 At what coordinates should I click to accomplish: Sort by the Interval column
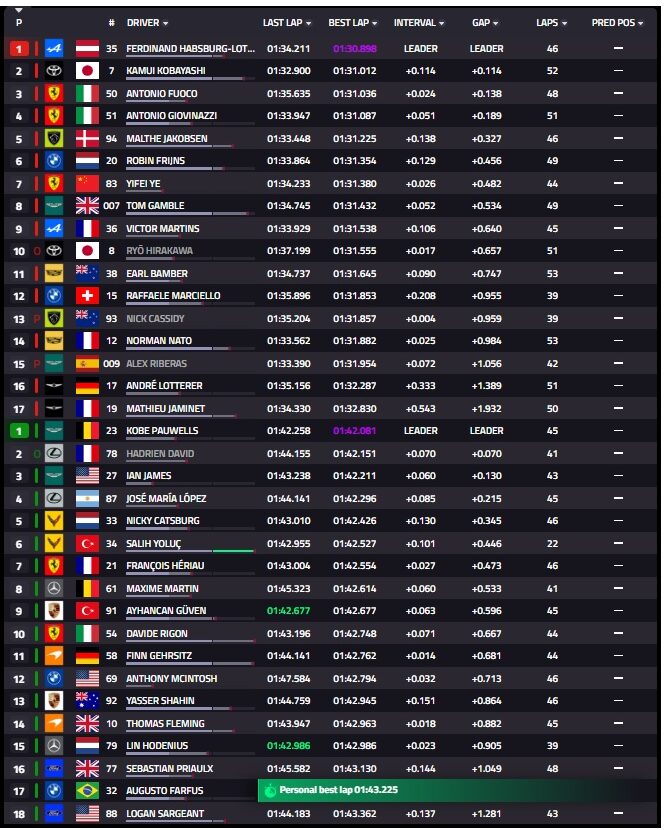click(x=418, y=22)
